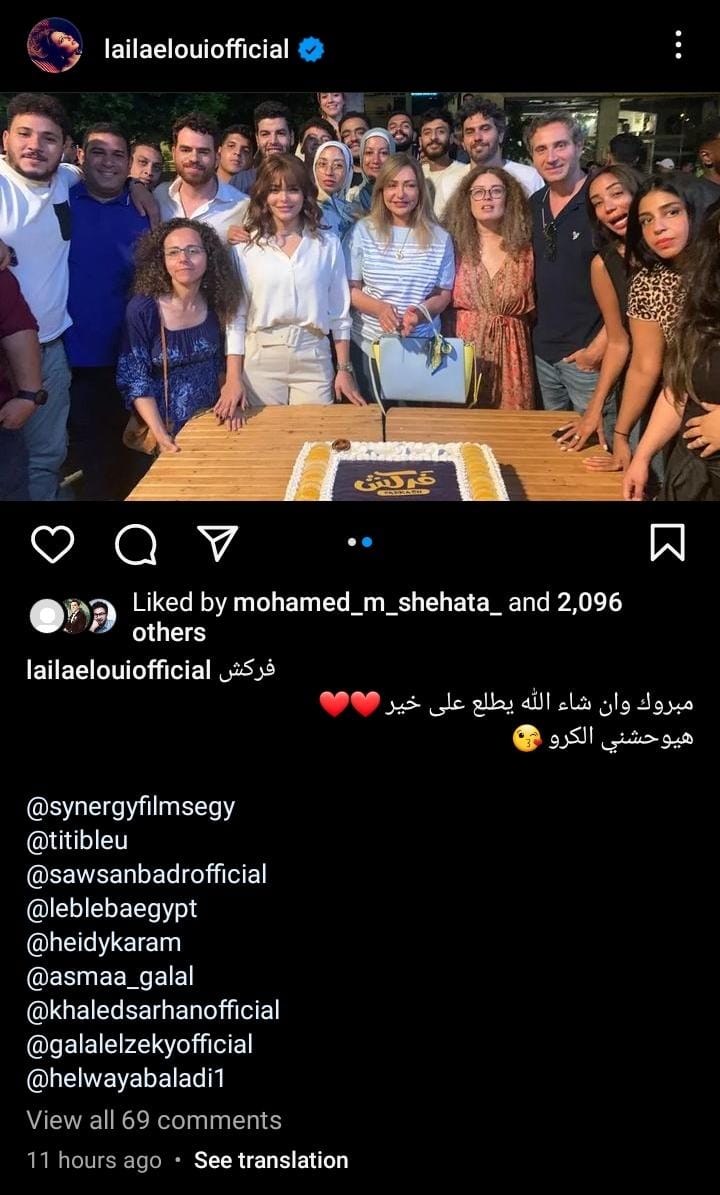Open the @leblebaegypt mention
The width and height of the screenshot is (720, 1195).
point(111,908)
